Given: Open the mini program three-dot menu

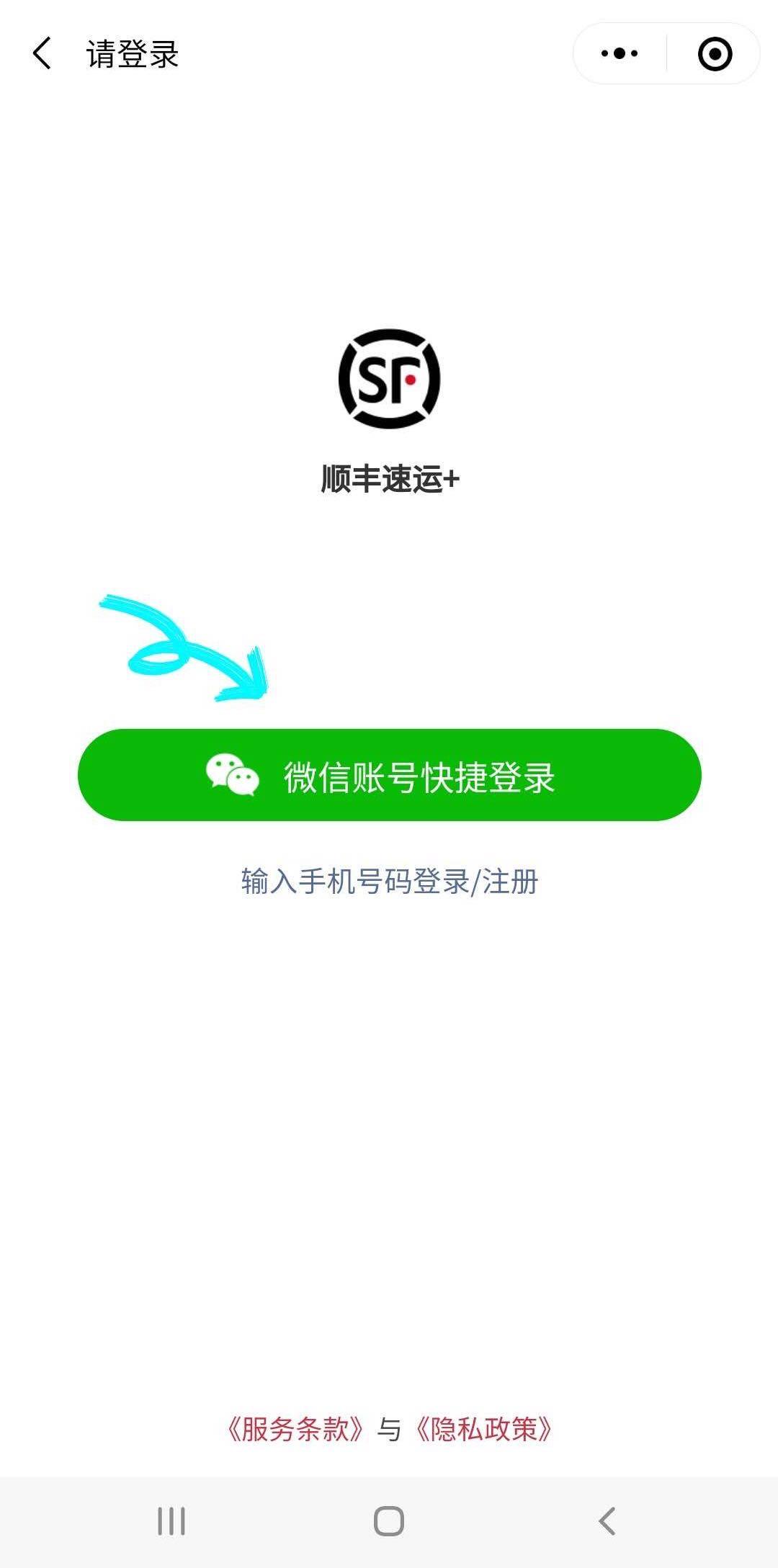Looking at the screenshot, I should (x=620, y=54).
